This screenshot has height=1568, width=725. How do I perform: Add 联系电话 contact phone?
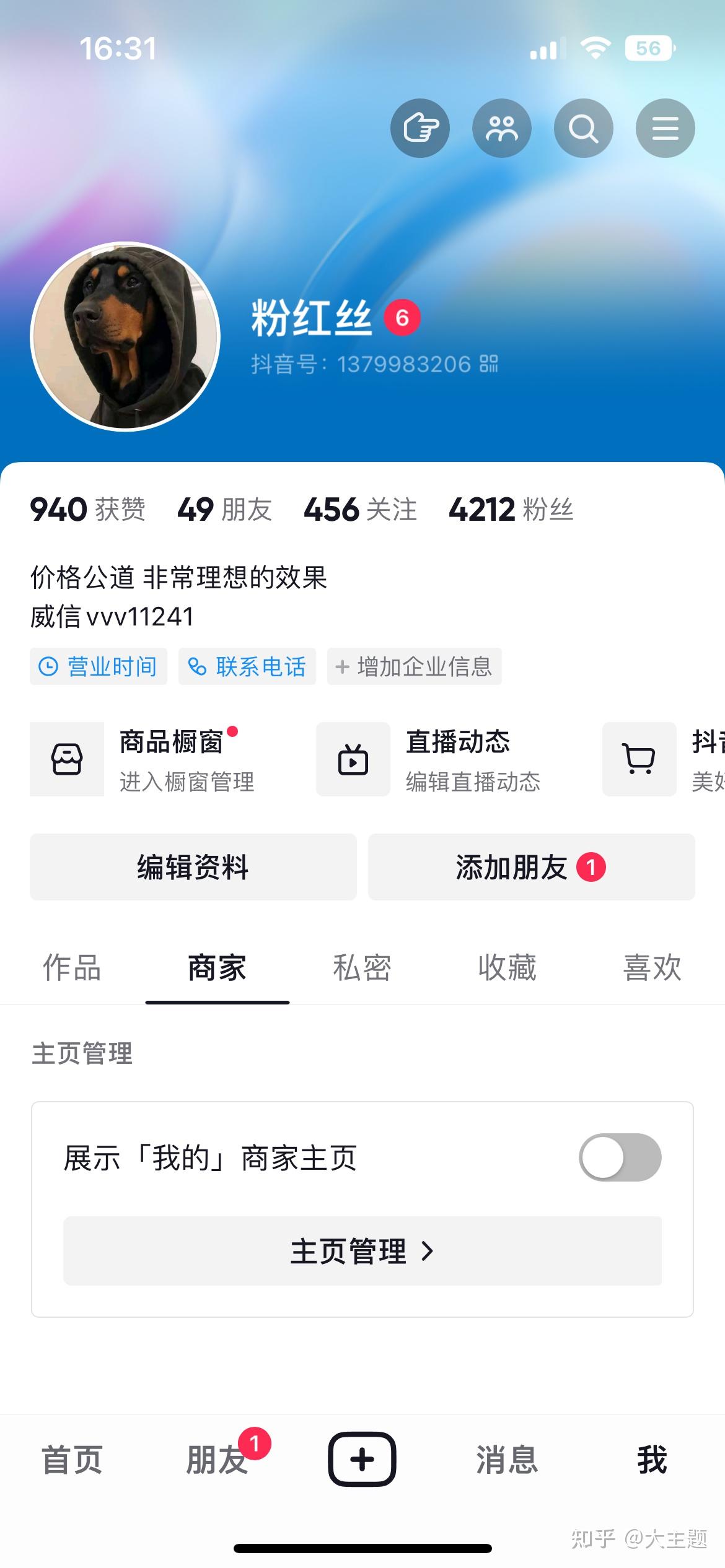point(247,666)
